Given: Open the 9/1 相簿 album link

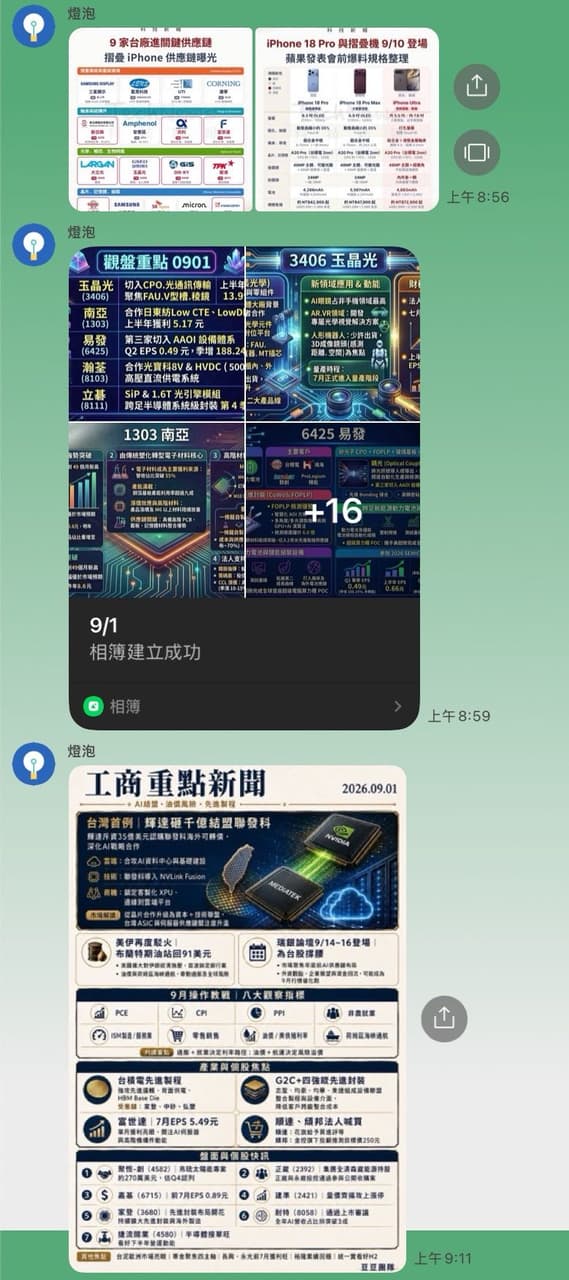Looking at the screenshot, I should tap(244, 706).
